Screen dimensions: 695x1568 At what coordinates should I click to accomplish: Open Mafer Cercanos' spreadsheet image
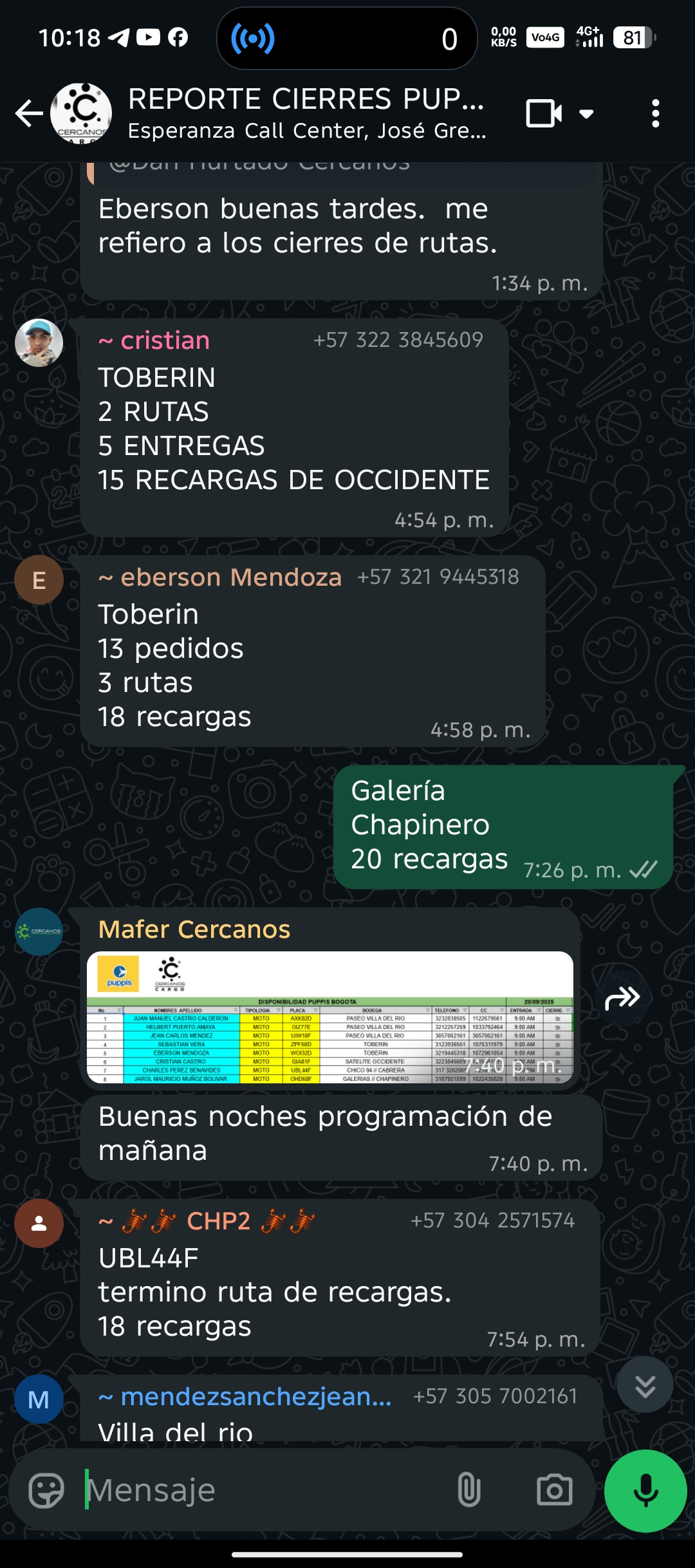coord(329,1017)
